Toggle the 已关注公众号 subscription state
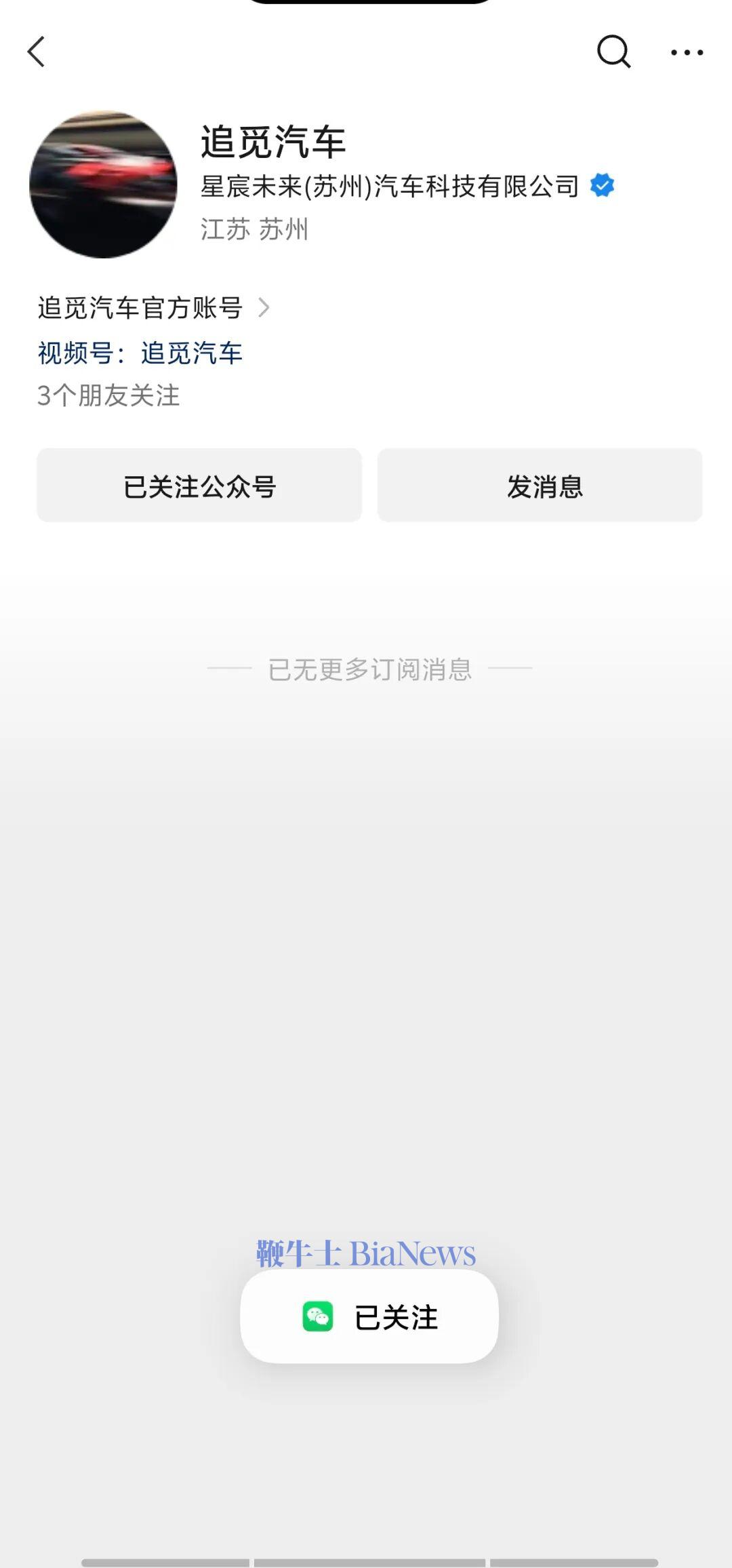The height and width of the screenshot is (1568, 732). coord(200,484)
